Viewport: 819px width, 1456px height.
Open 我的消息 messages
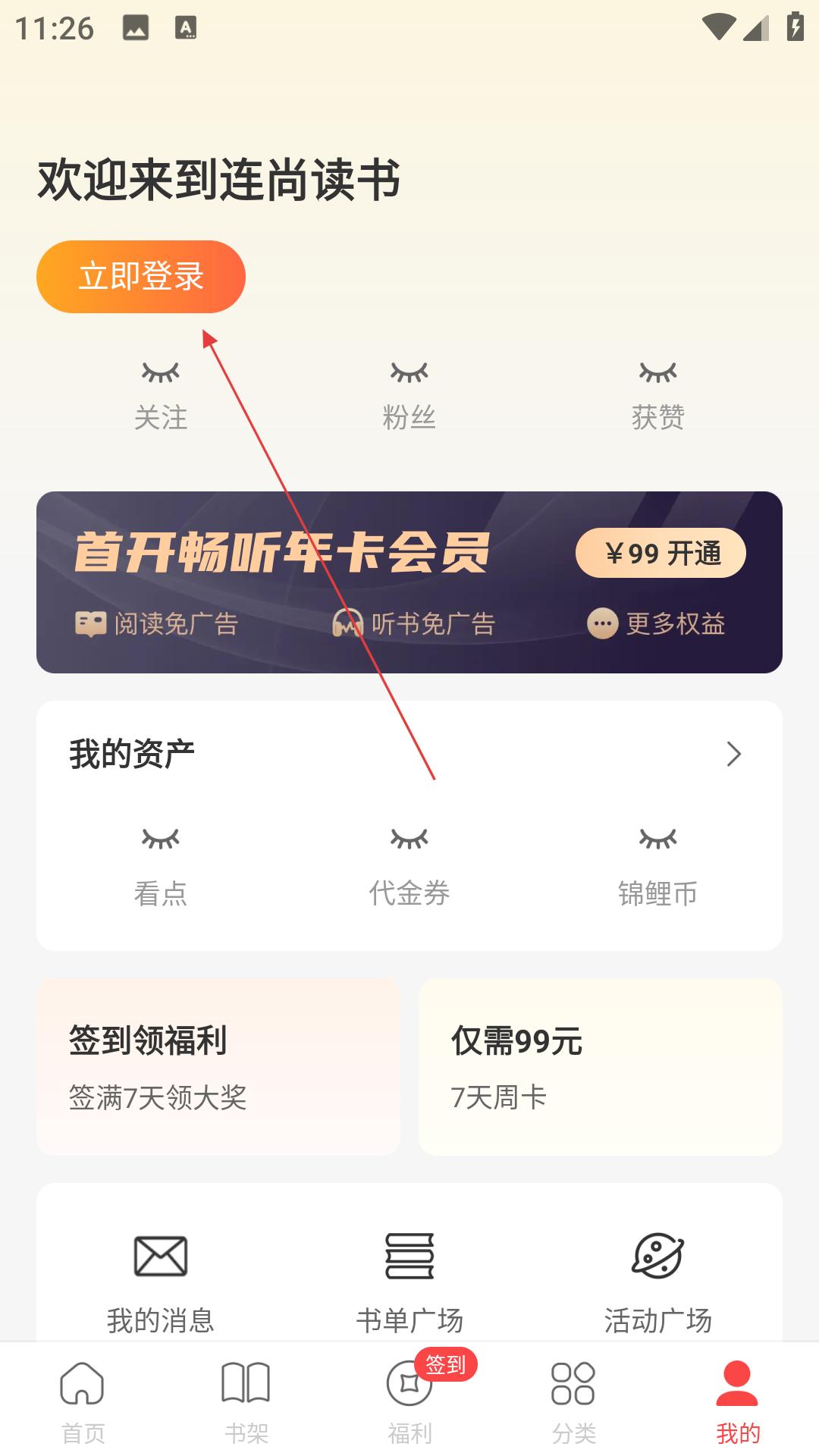[160, 1283]
